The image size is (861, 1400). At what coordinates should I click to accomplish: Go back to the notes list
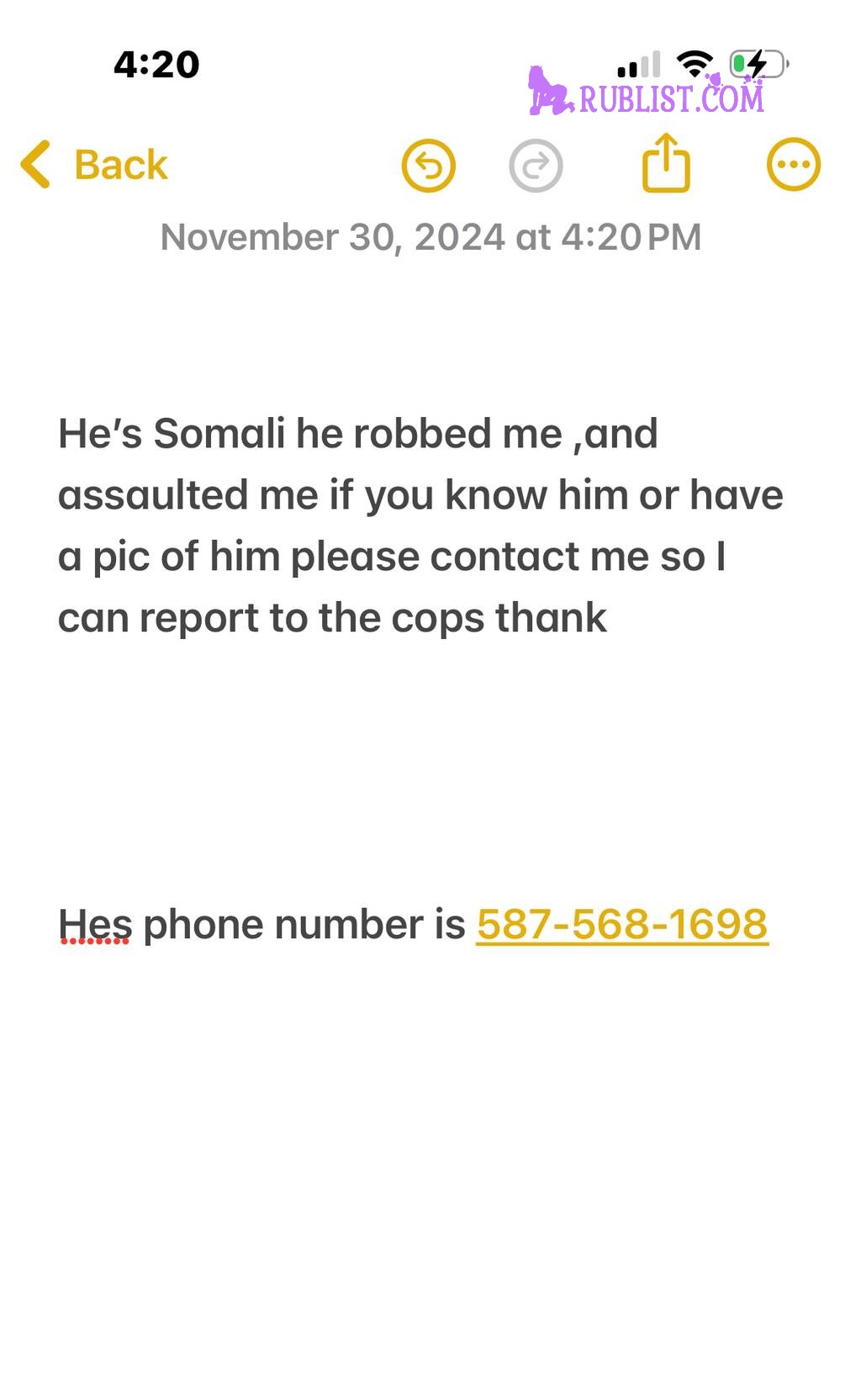94,164
